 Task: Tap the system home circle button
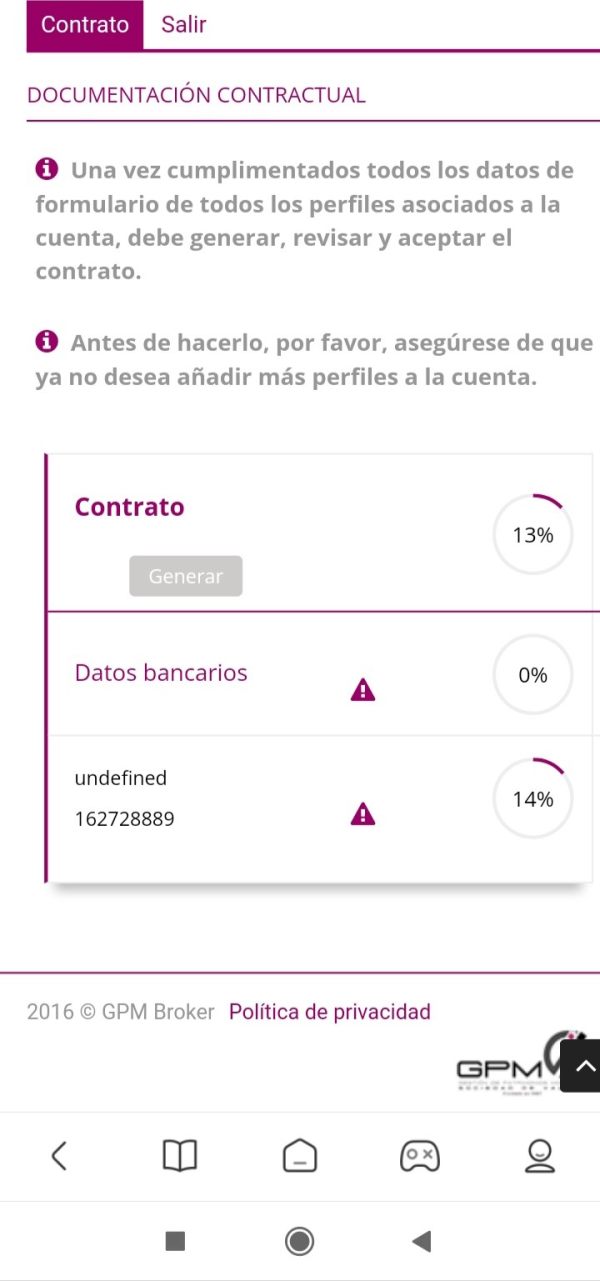(x=299, y=1241)
